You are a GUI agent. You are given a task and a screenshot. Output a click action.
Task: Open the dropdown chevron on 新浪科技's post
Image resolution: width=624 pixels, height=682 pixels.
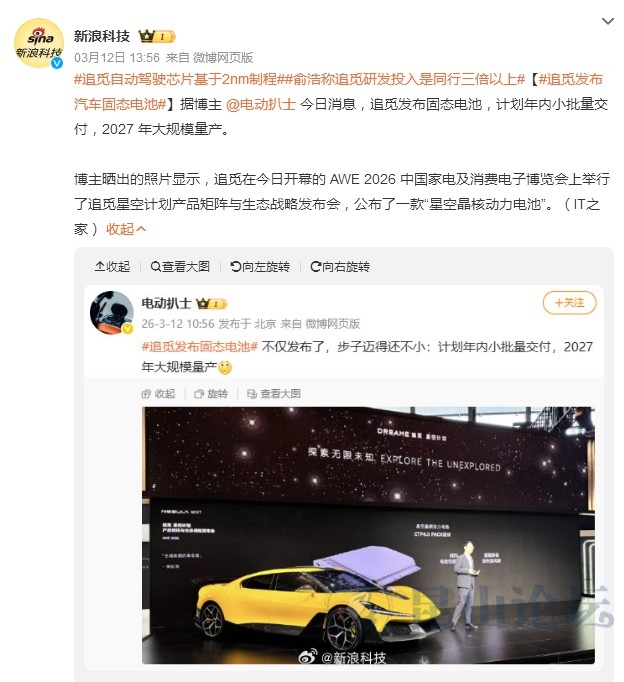pyautogui.click(x=607, y=20)
